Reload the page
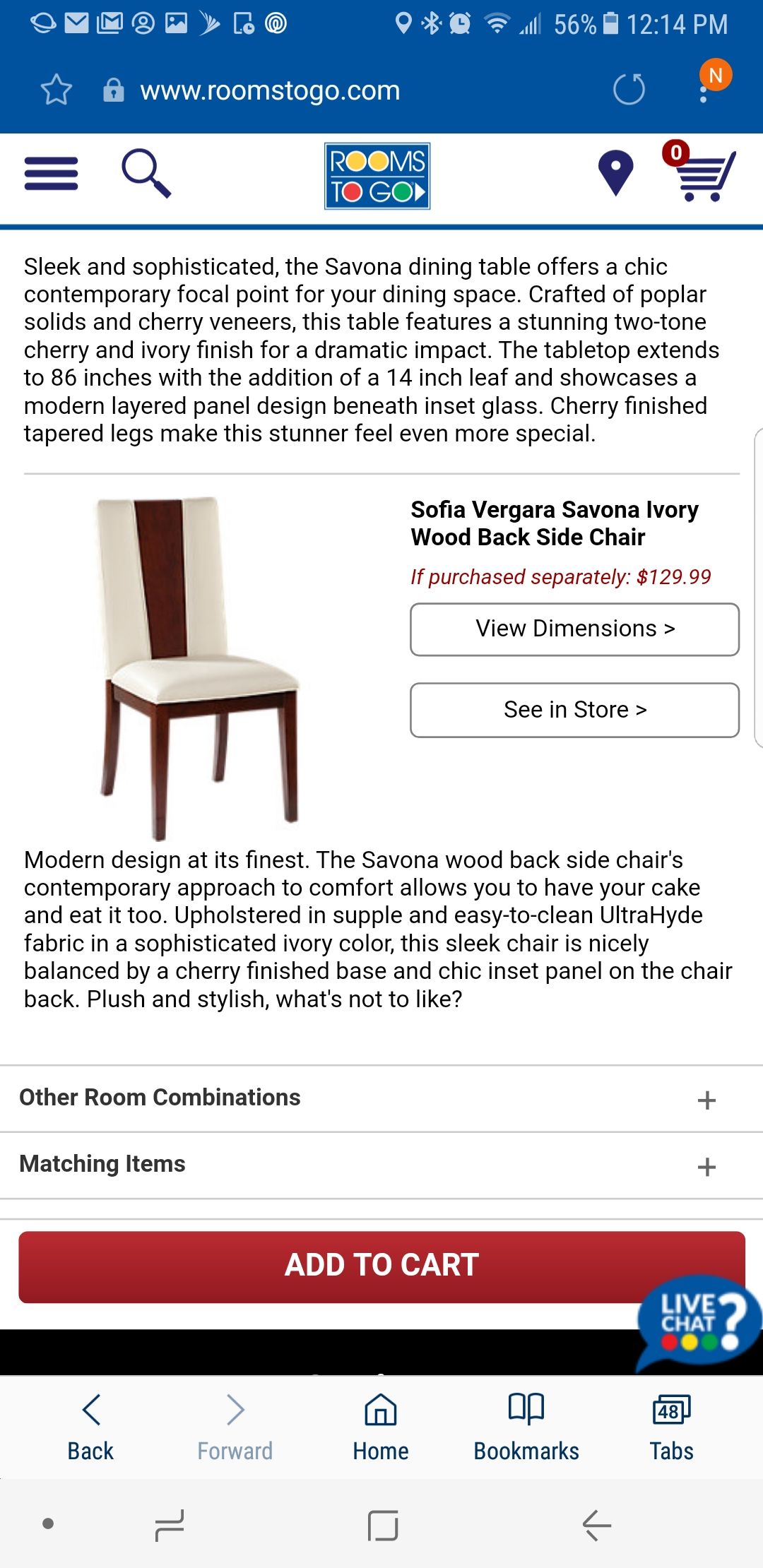The height and width of the screenshot is (1568, 763). click(629, 90)
